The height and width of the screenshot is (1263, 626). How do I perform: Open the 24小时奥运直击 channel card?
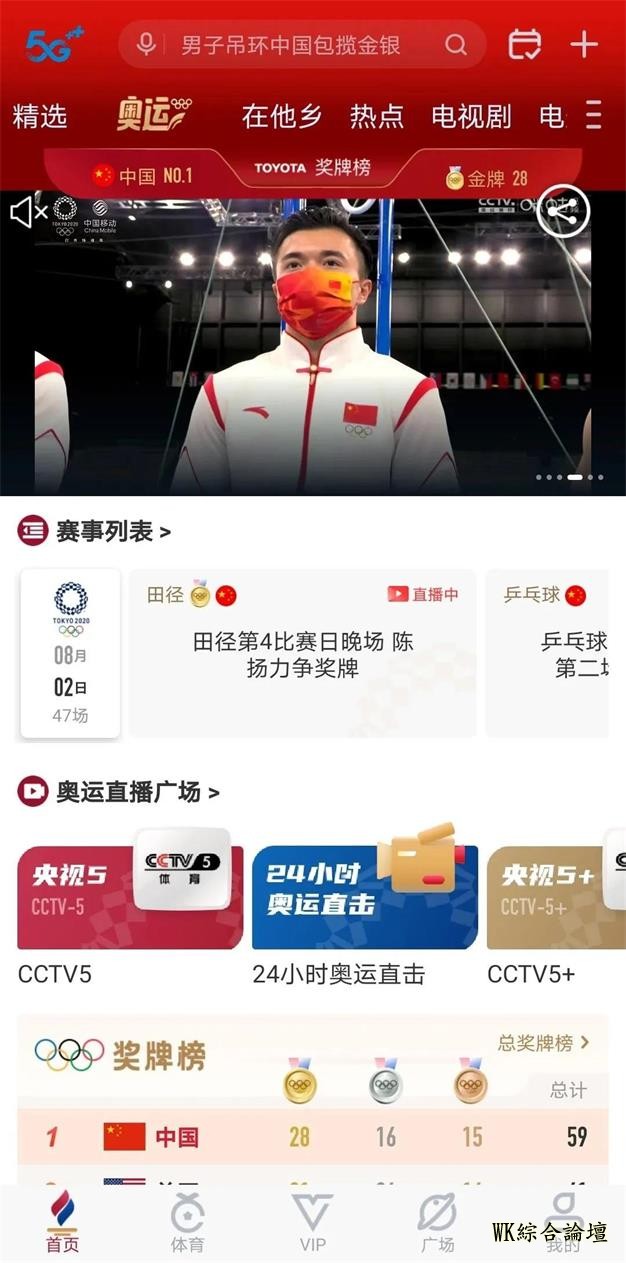coord(364,897)
